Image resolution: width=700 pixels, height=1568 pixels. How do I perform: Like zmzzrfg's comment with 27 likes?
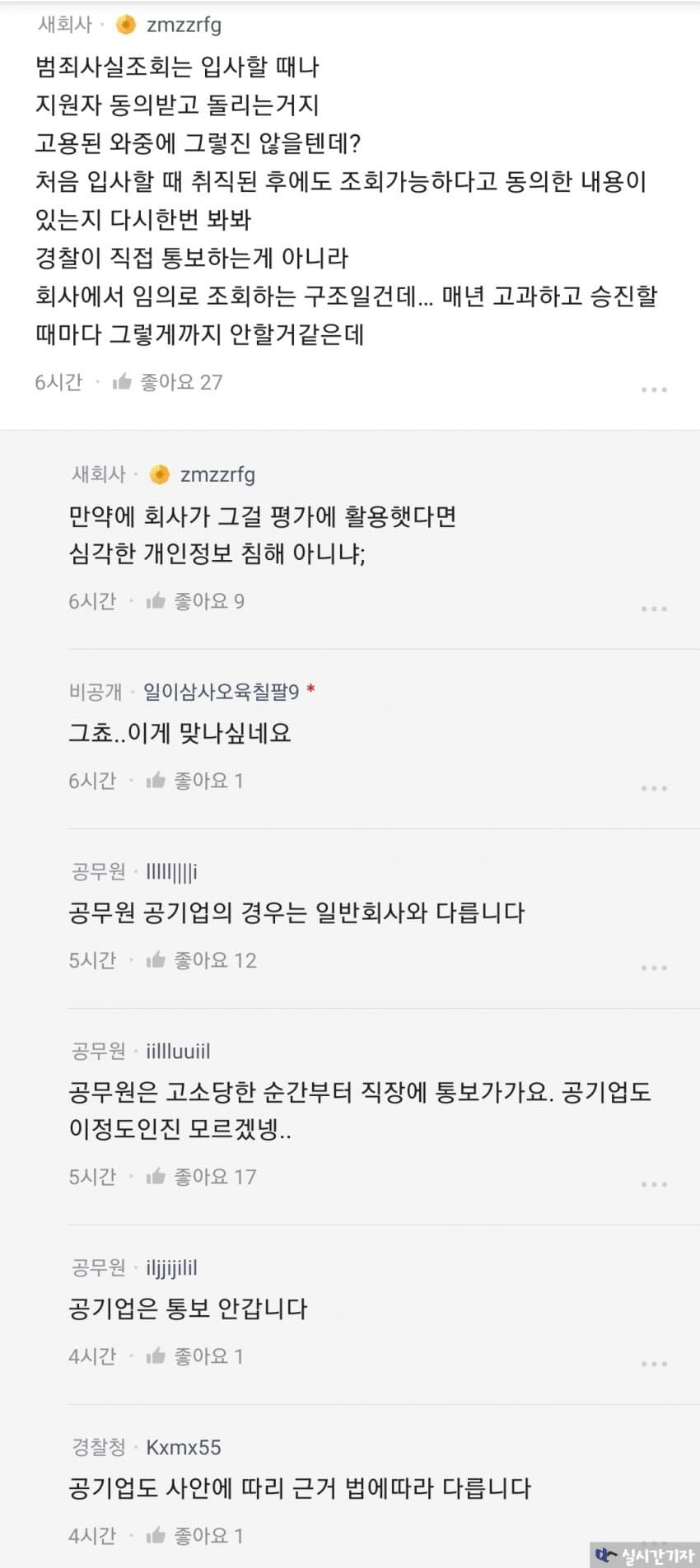123,381
